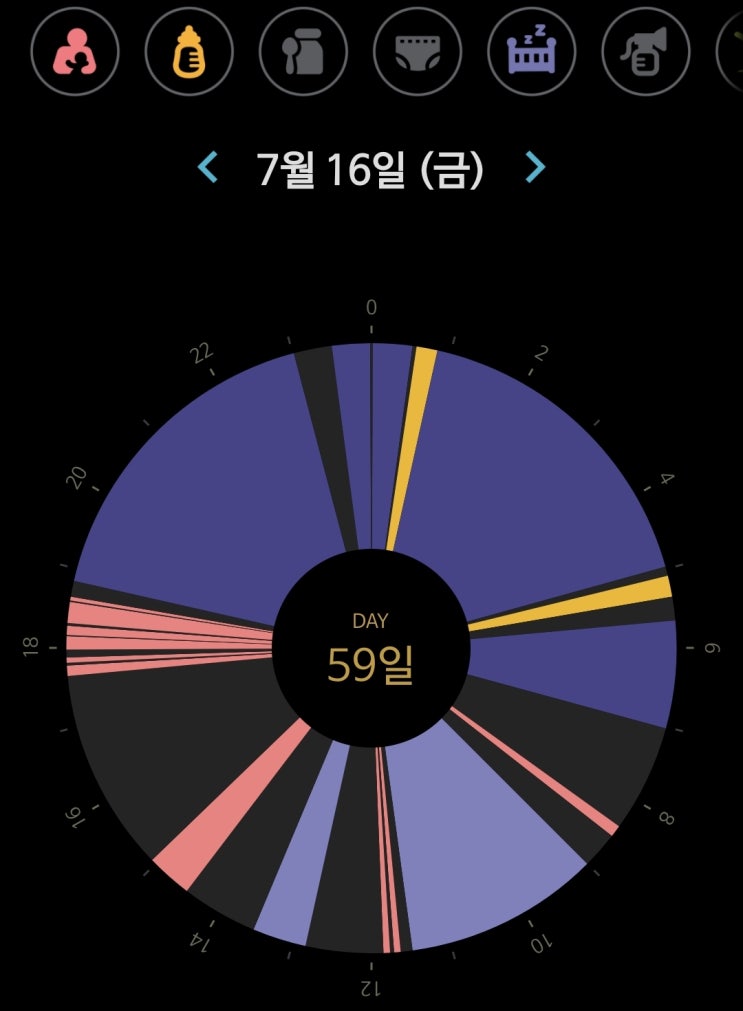Viewport: 743px width, 1011px height.
Task: Select the yellow baby bottle icon
Action: (x=189, y=52)
